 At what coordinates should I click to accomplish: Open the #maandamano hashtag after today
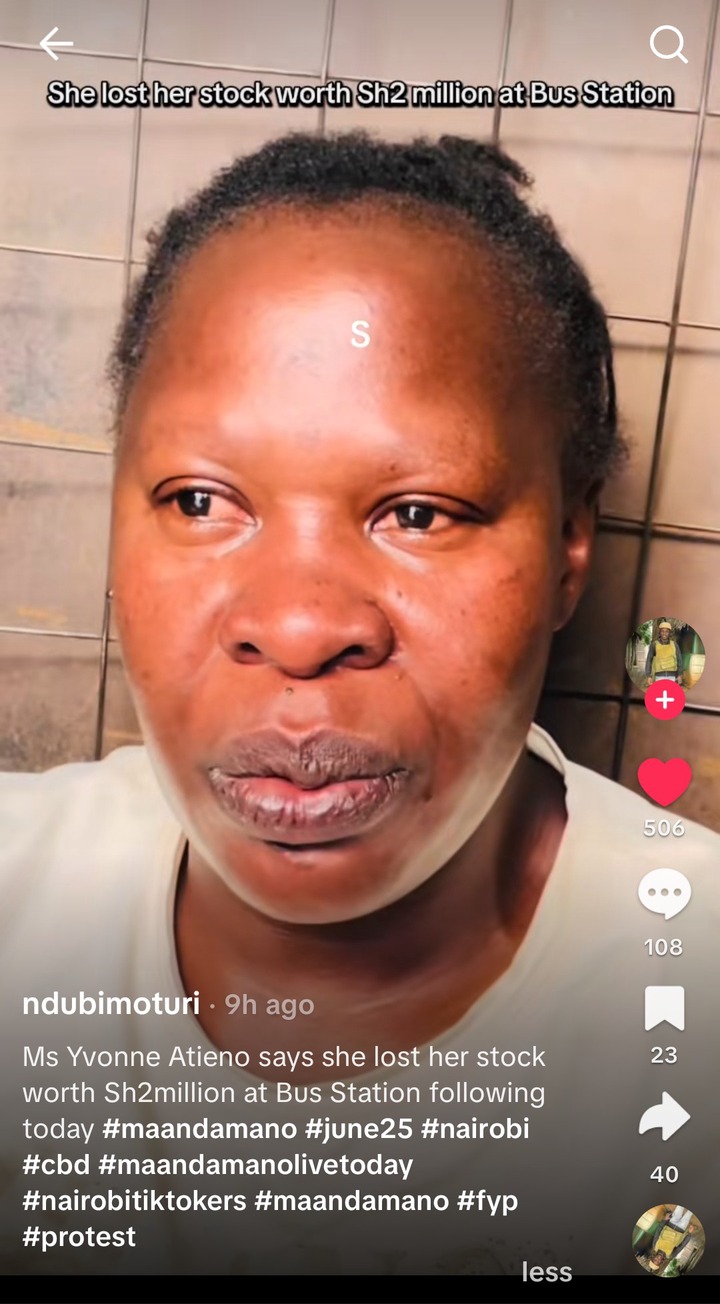click(x=199, y=1129)
